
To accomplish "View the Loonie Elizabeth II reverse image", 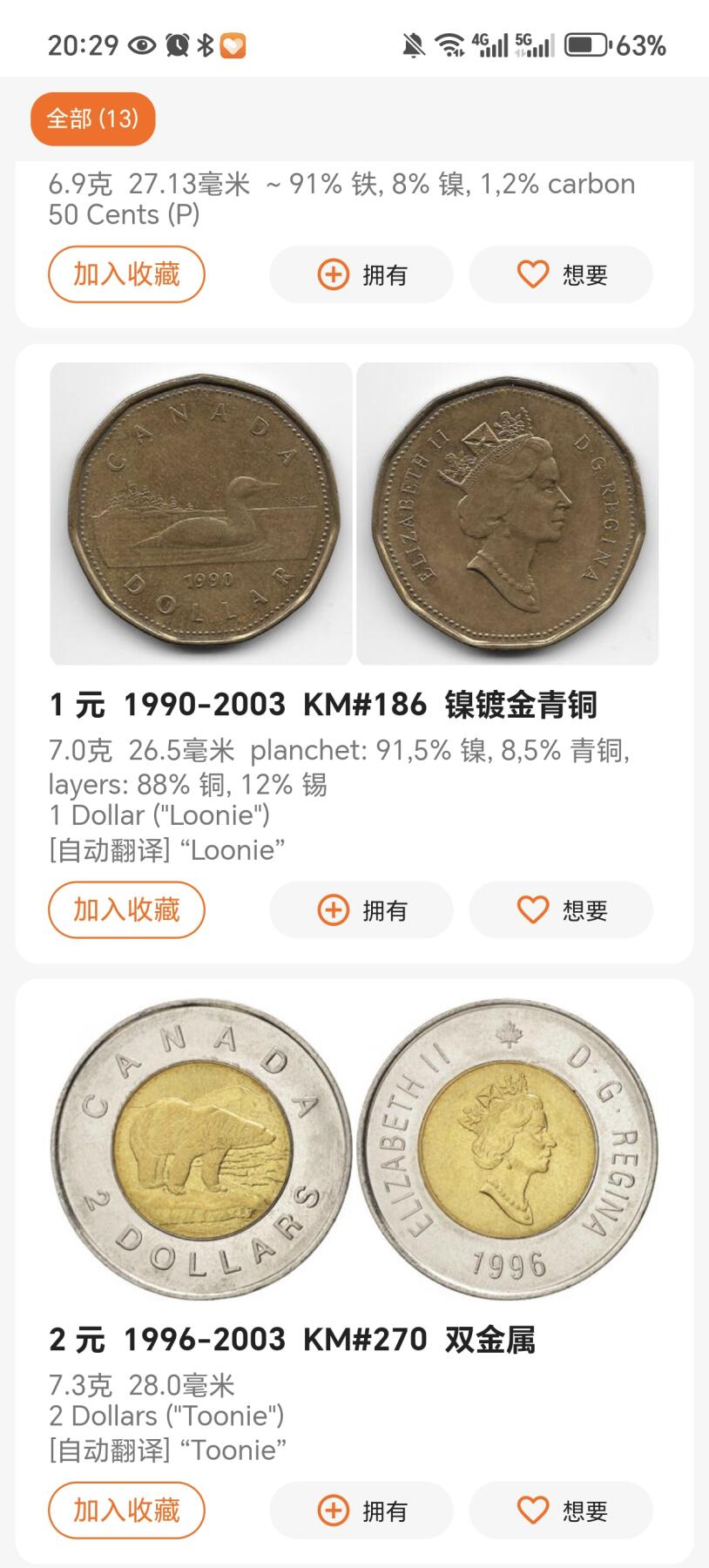I will 508,513.
